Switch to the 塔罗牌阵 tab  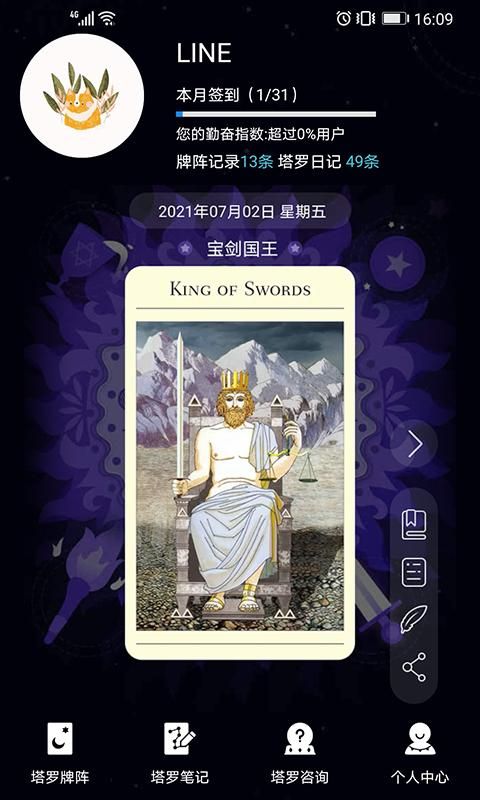click(60, 752)
